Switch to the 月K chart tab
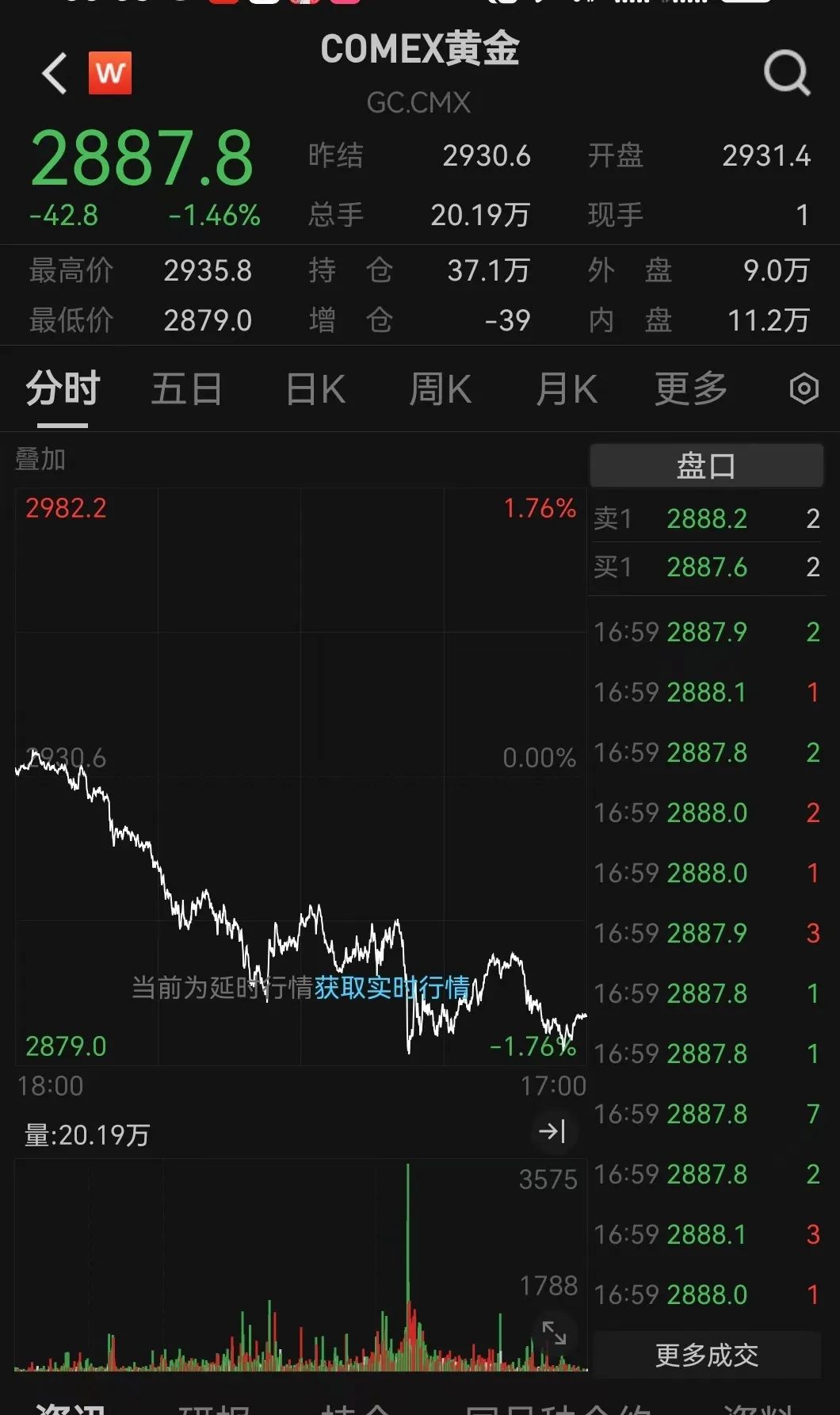Image resolution: width=840 pixels, height=1415 pixels. point(566,389)
